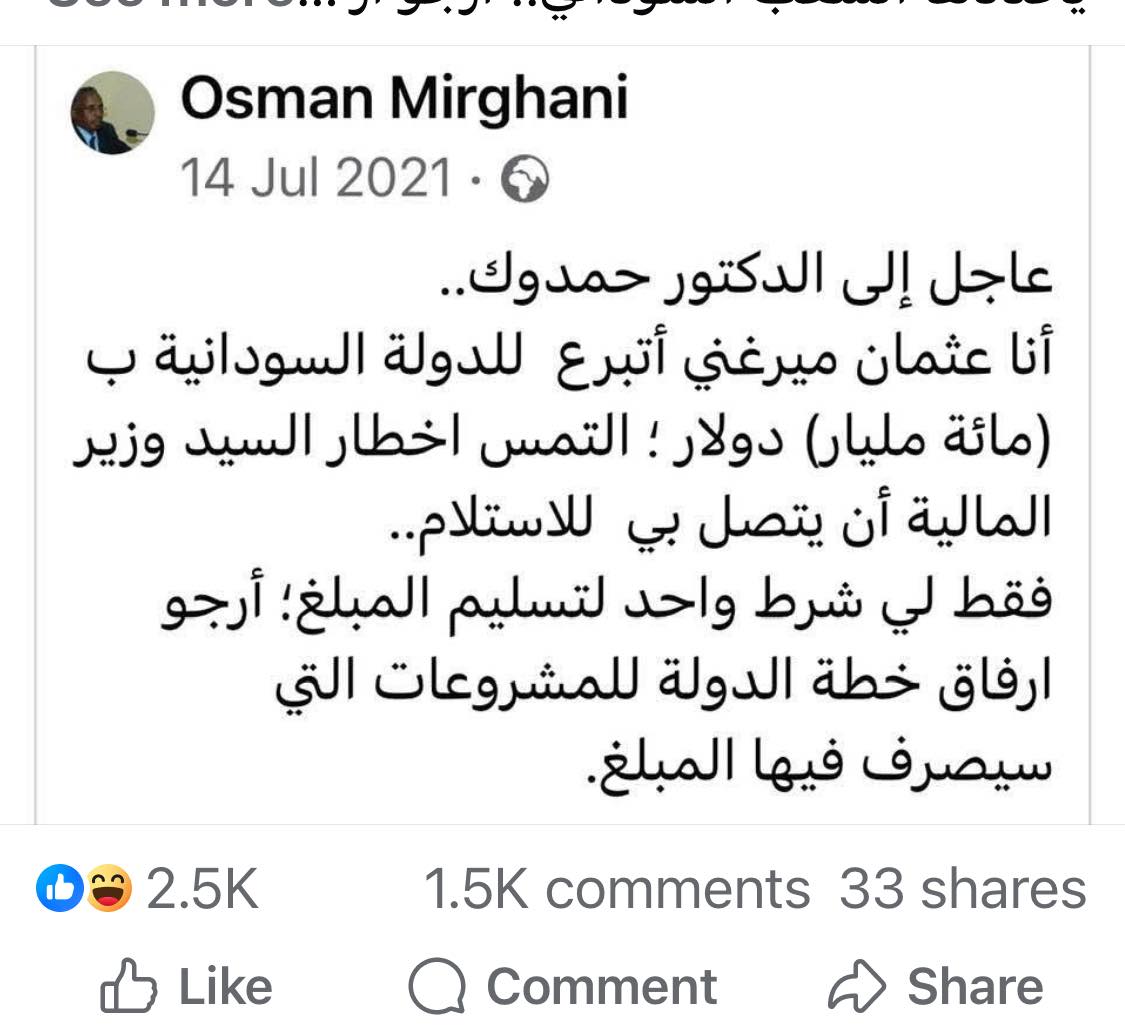View the 2.5K reactions list
The height and width of the screenshot is (1030, 1125).
click(148, 889)
